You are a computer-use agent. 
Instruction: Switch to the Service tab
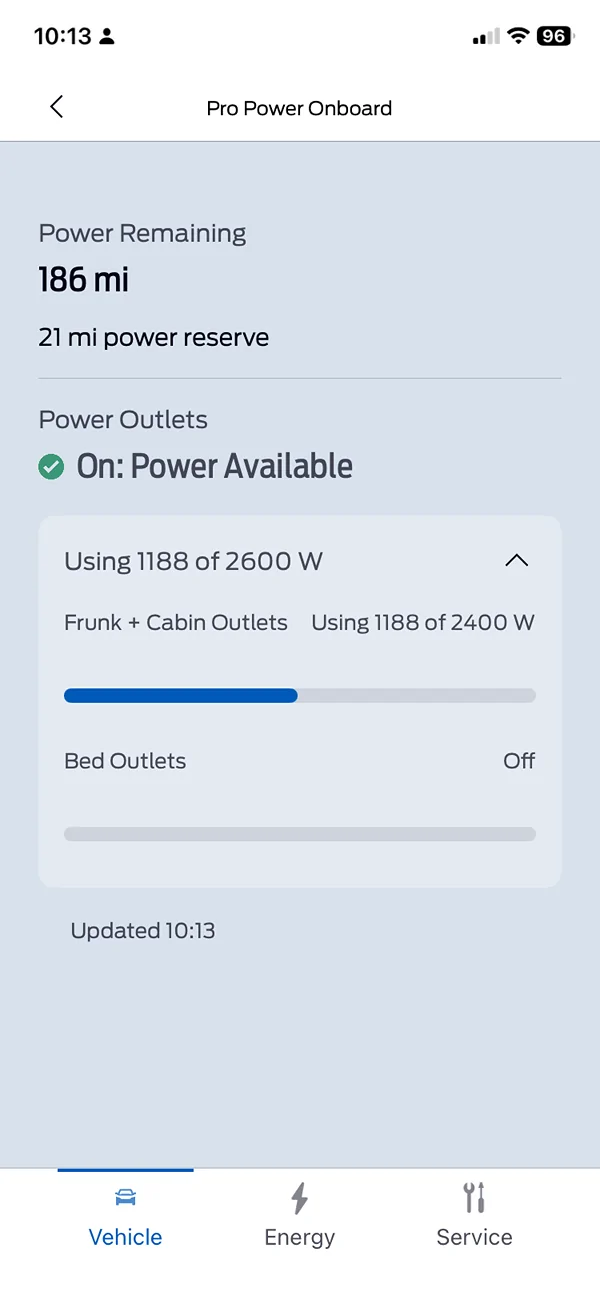[x=474, y=1215]
